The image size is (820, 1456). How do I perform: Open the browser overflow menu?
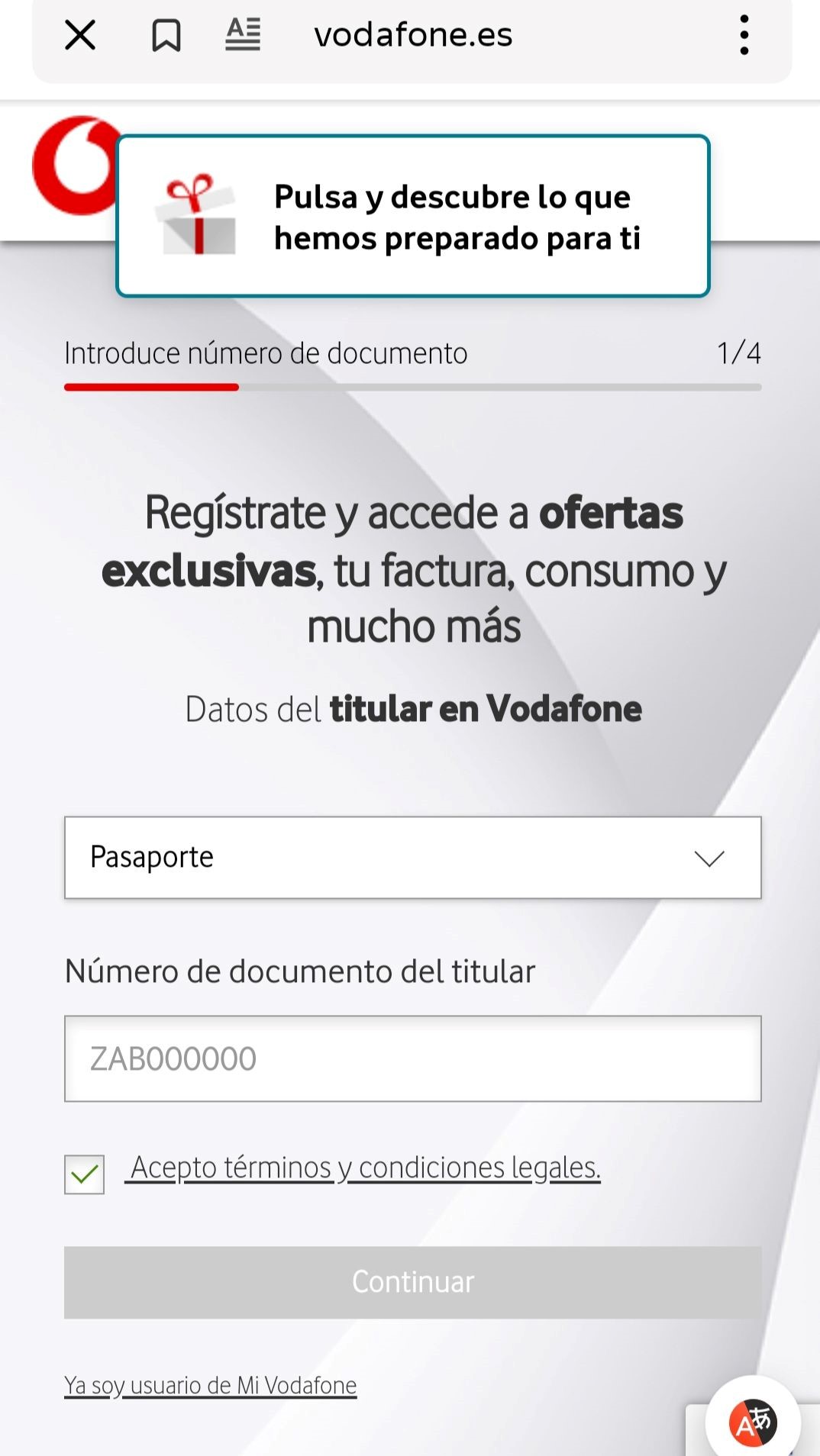744,35
